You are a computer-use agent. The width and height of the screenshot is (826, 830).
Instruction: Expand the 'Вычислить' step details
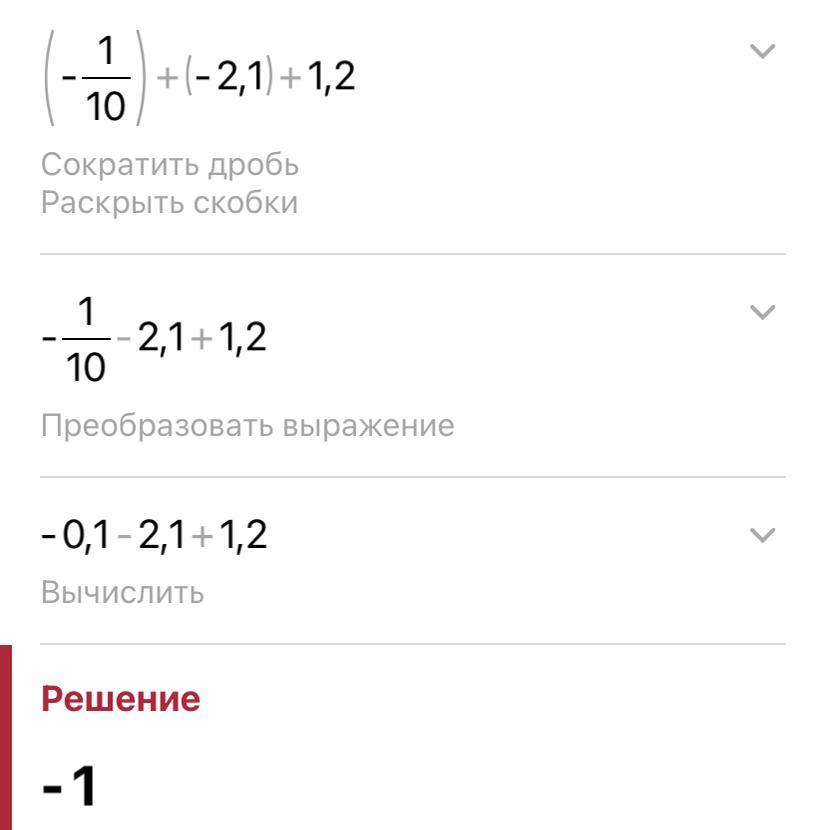762,535
